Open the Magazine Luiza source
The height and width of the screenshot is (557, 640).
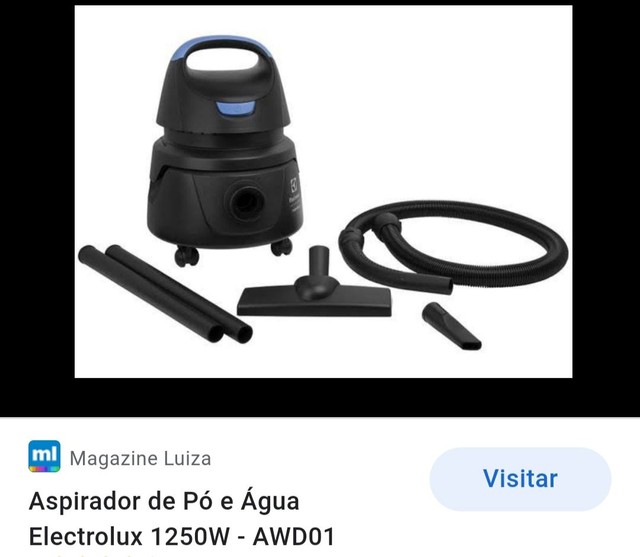(x=140, y=459)
